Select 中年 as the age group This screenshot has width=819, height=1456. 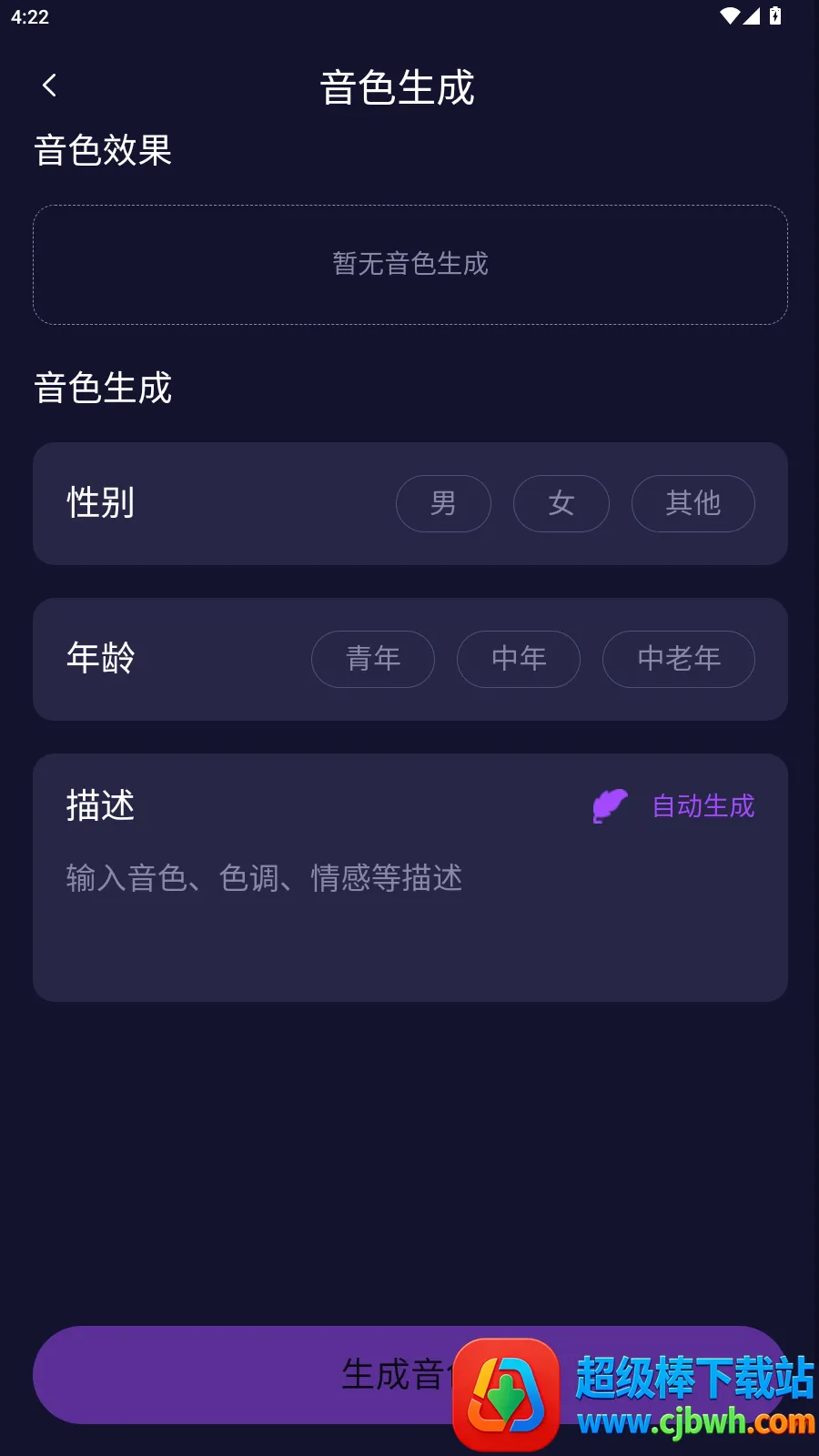tap(518, 659)
